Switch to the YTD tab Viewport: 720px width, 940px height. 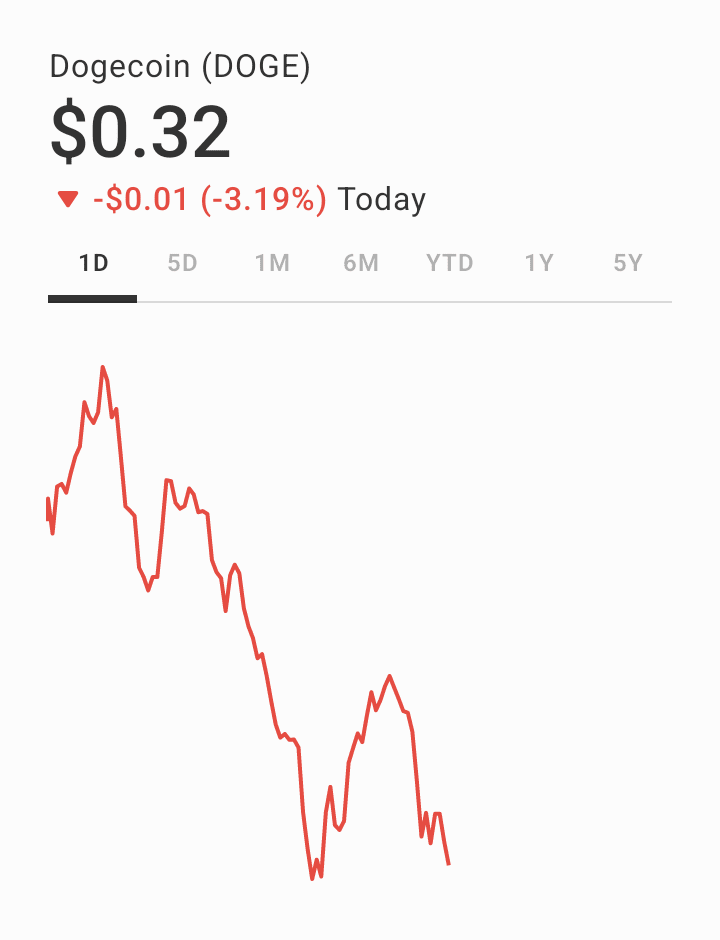[449, 264]
